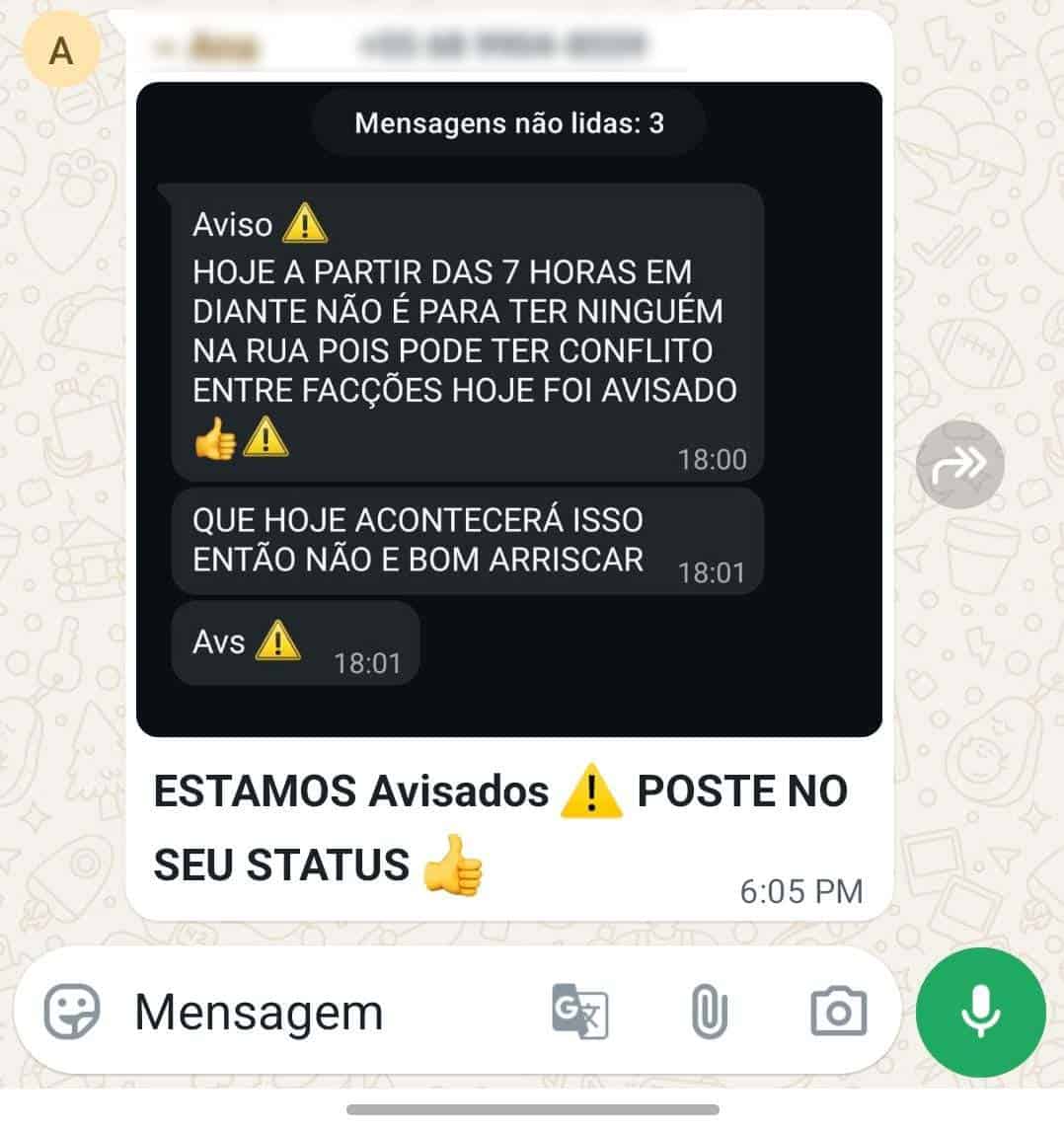
Task: Open the forwarded screenshot image
Action: (x=508, y=410)
